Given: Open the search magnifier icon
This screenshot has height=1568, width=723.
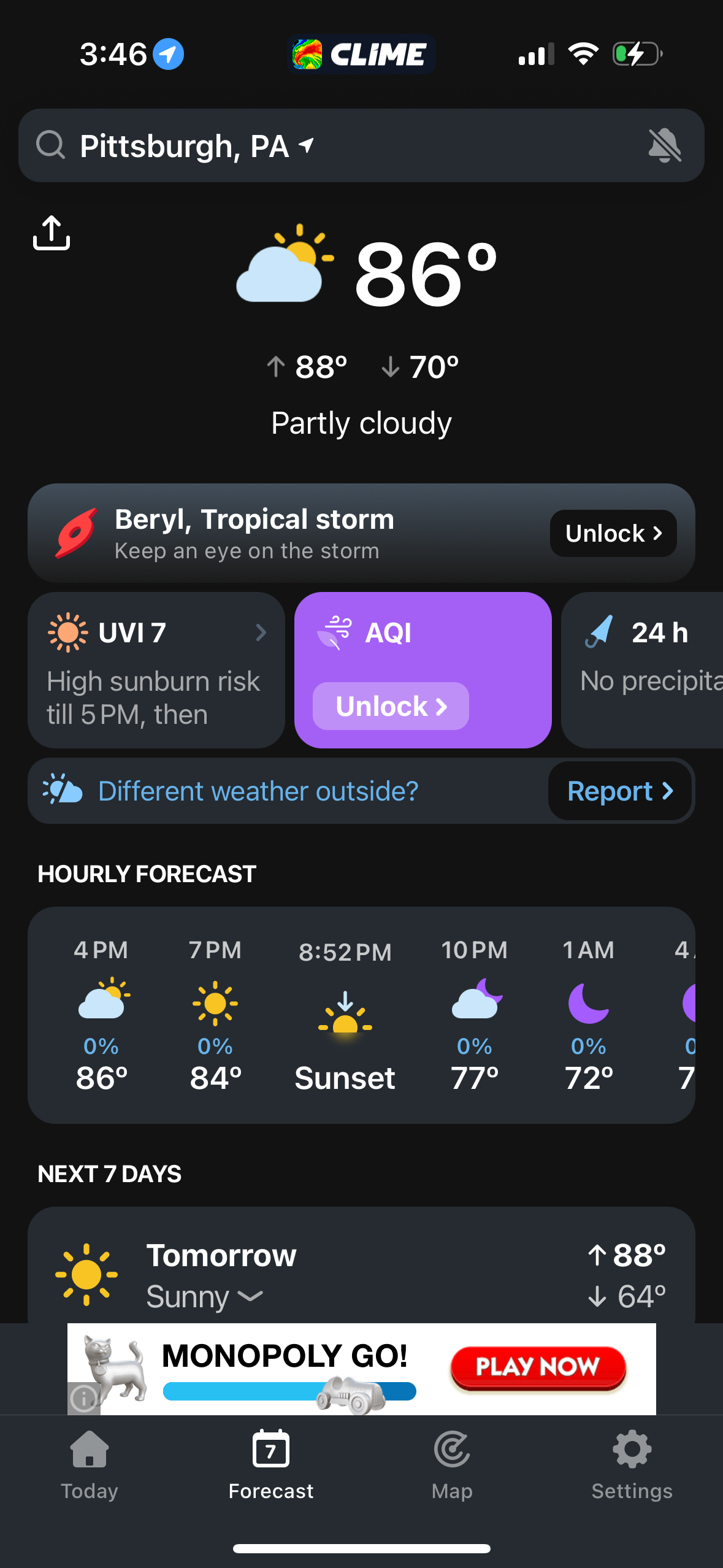Looking at the screenshot, I should (x=51, y=146).
